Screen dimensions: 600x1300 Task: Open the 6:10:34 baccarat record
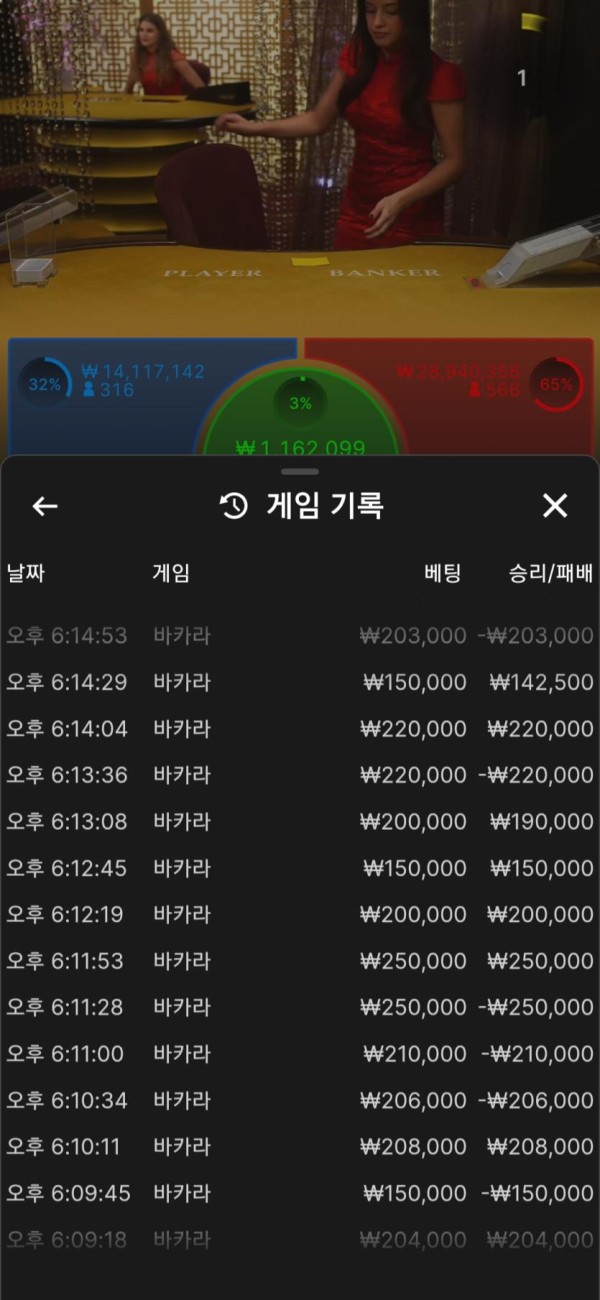pyautogui.click(x=300, y=1100)
